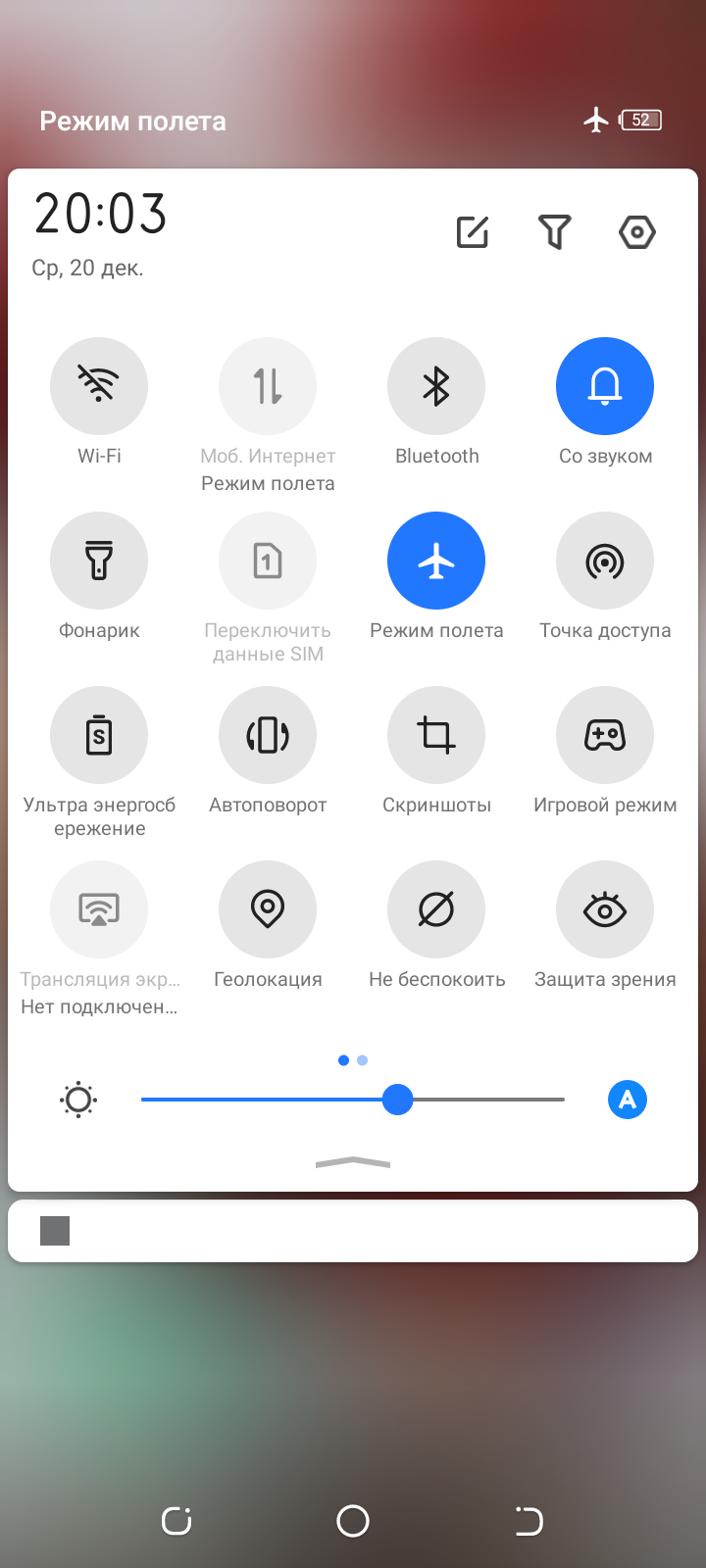
Task: Toggle auto brightness A button
Action: click(x=628, y=1100)
